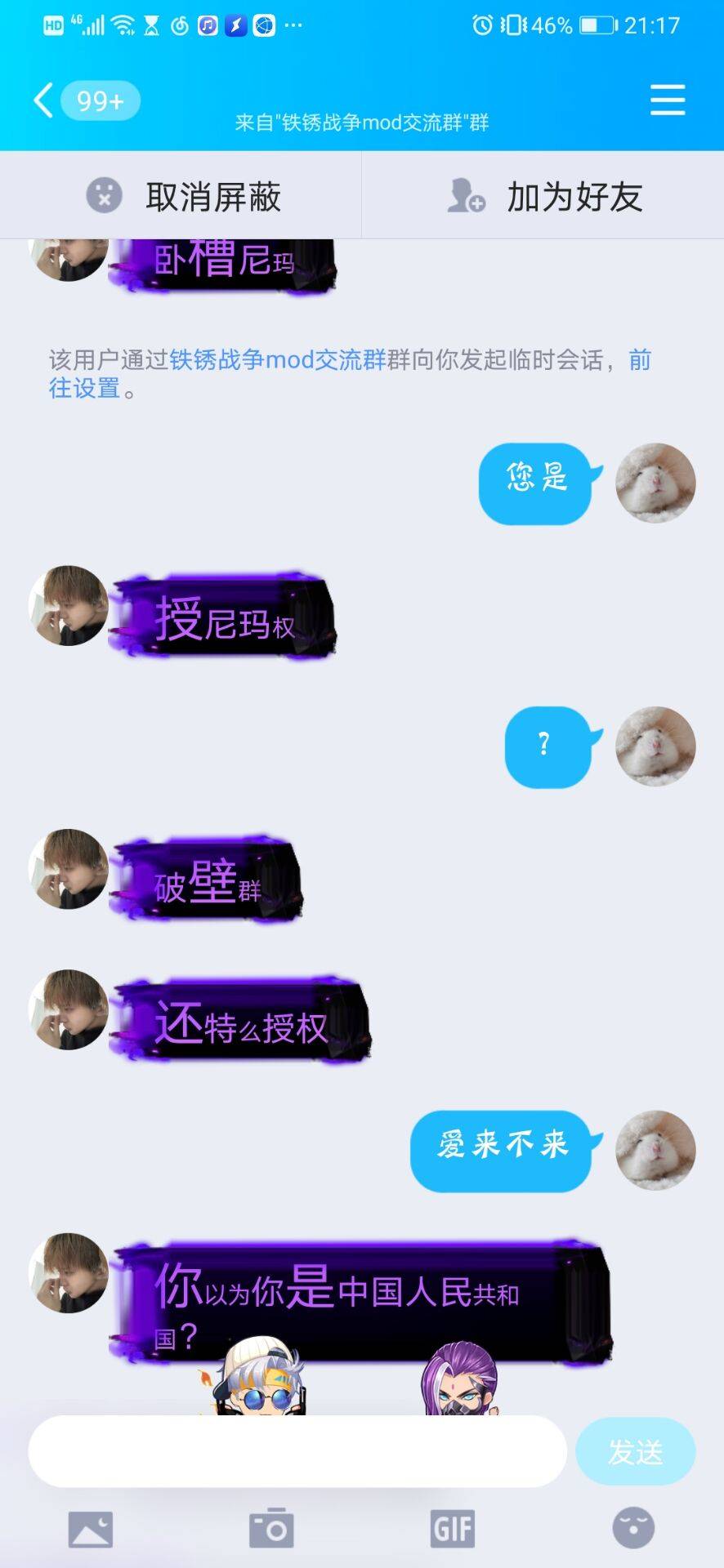Image resolution: width=724 pixels, height=1568 pixels.
Task: Open own hamster avatar beside 爱来不来
Action: tap(655, 1150)
